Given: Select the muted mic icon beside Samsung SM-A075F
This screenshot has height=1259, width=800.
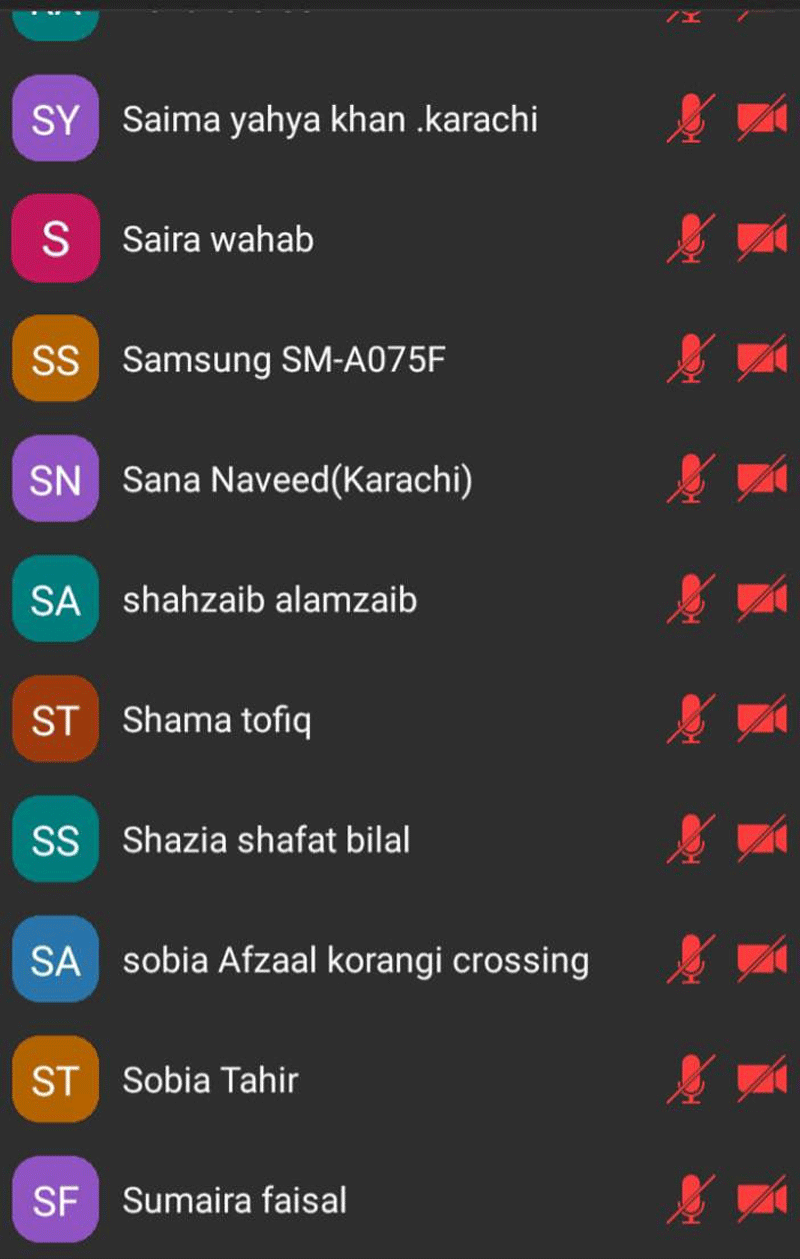Looking at the screenshot, I should click(688, 359).
